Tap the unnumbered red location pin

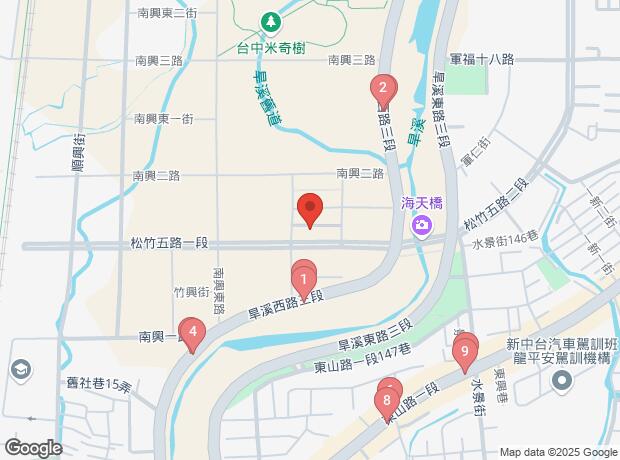click(310, 209)
